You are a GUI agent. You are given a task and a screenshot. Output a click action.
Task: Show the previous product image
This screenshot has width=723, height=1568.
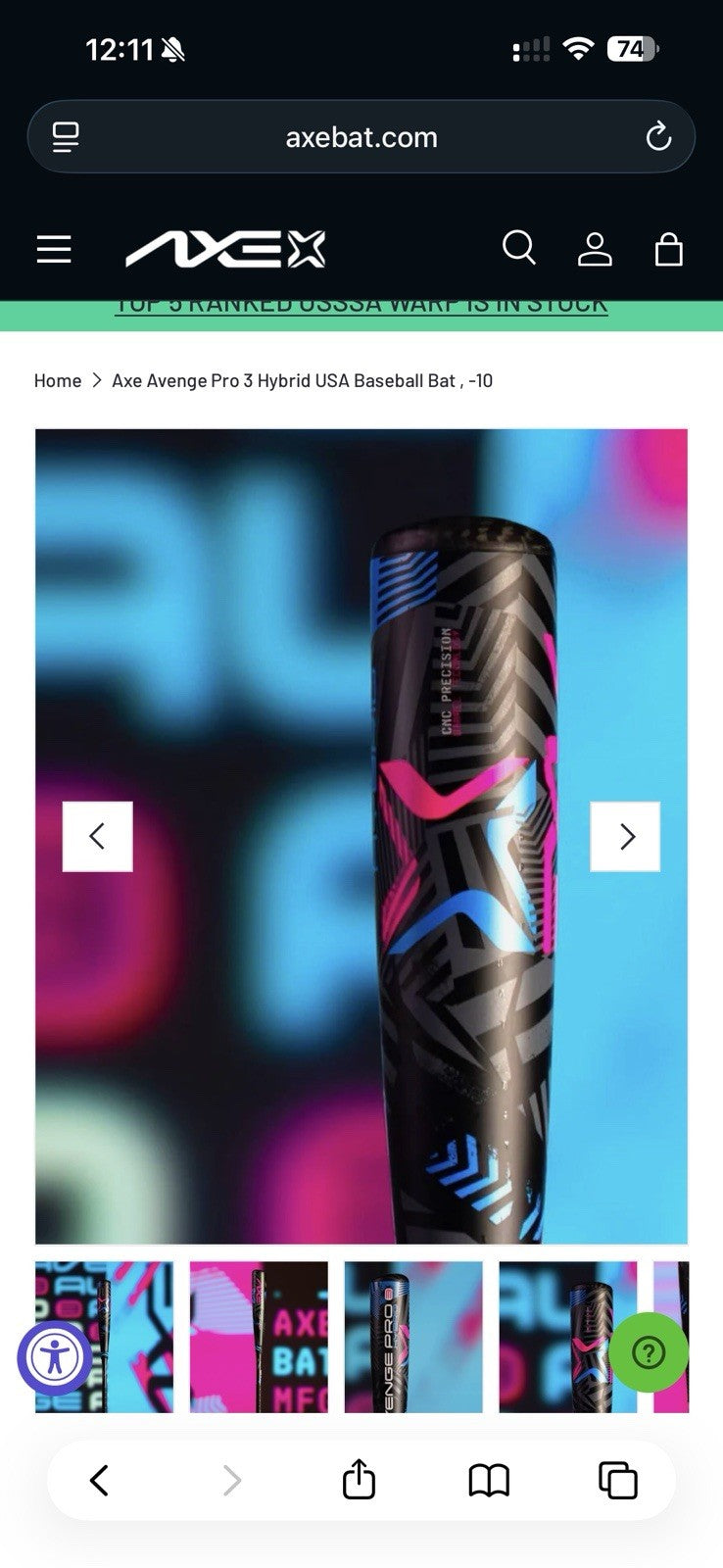pyautogui.click(x=97, y=836)
